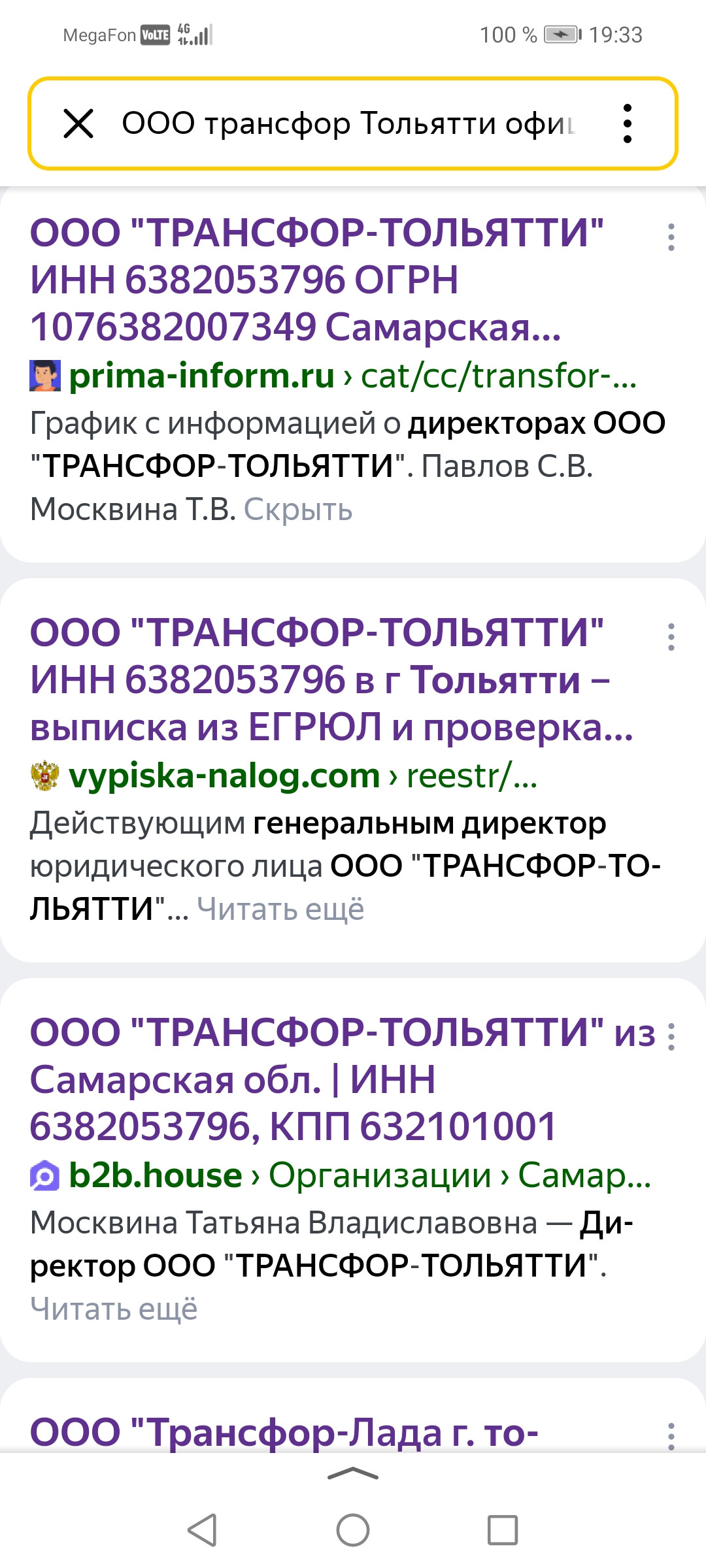This screenshot has height=1568, width=706.
Task: Tap the search field with the ООО трансфор query
Action: tap(348, 123)
